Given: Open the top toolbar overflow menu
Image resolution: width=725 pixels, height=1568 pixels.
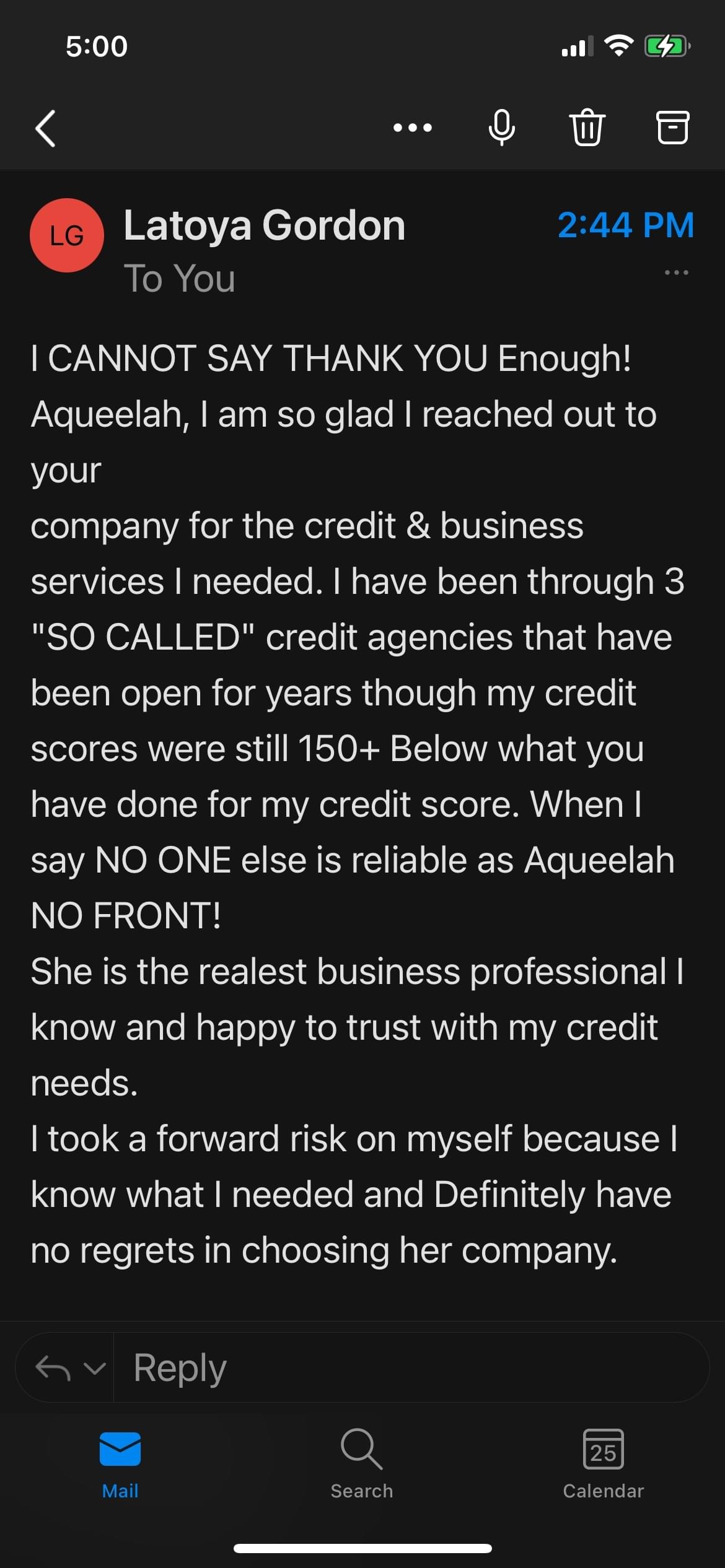Looking at the screenshot, I should 413,128.
